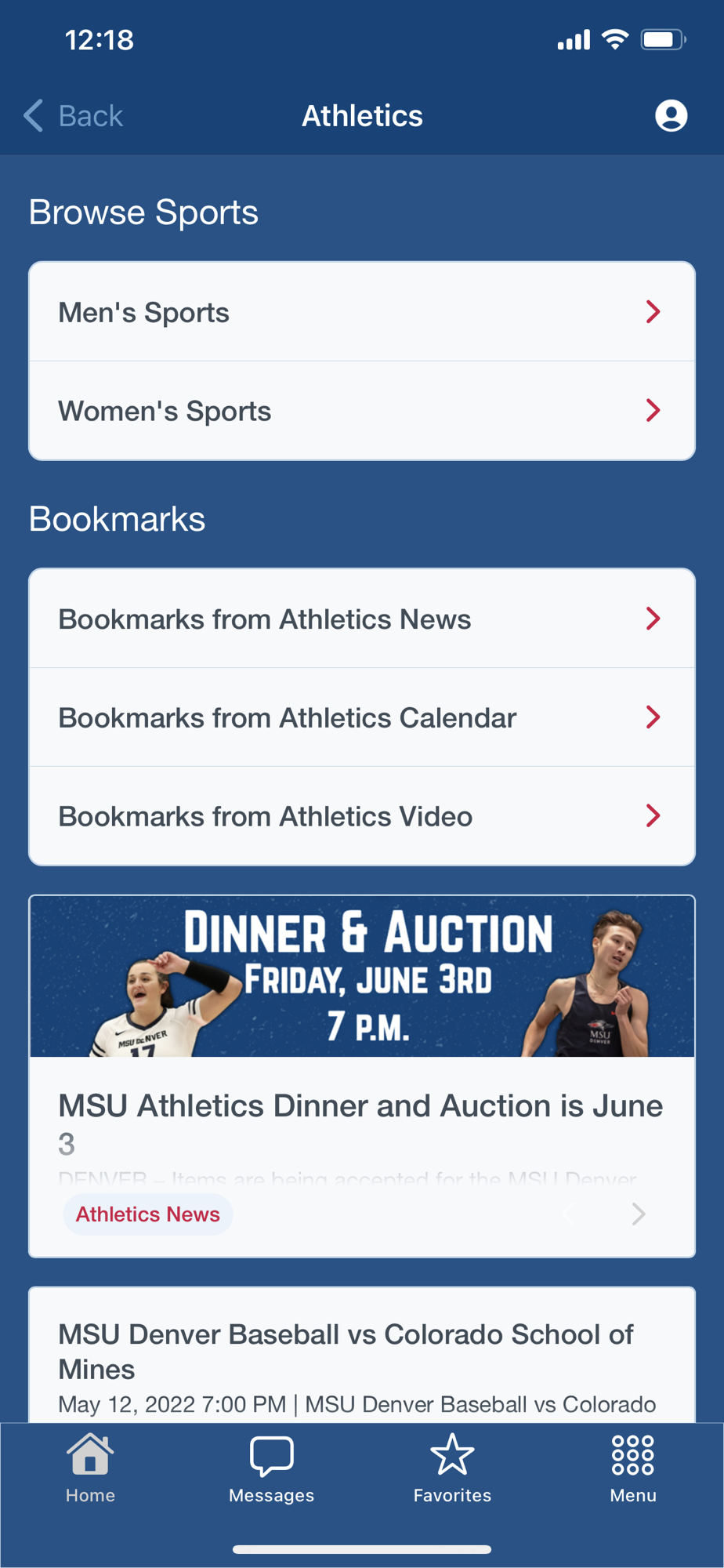The width and height of the screenshot is (724, 1568).
Task: View Bookmarks from Athletics News
Action: (361, 619)
